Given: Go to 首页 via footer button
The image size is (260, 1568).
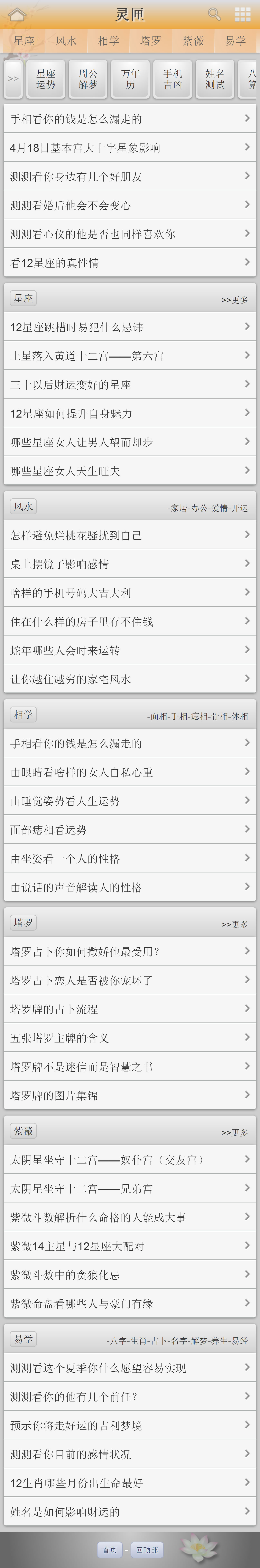Looking at the screenshot, I should (109, 1549).
